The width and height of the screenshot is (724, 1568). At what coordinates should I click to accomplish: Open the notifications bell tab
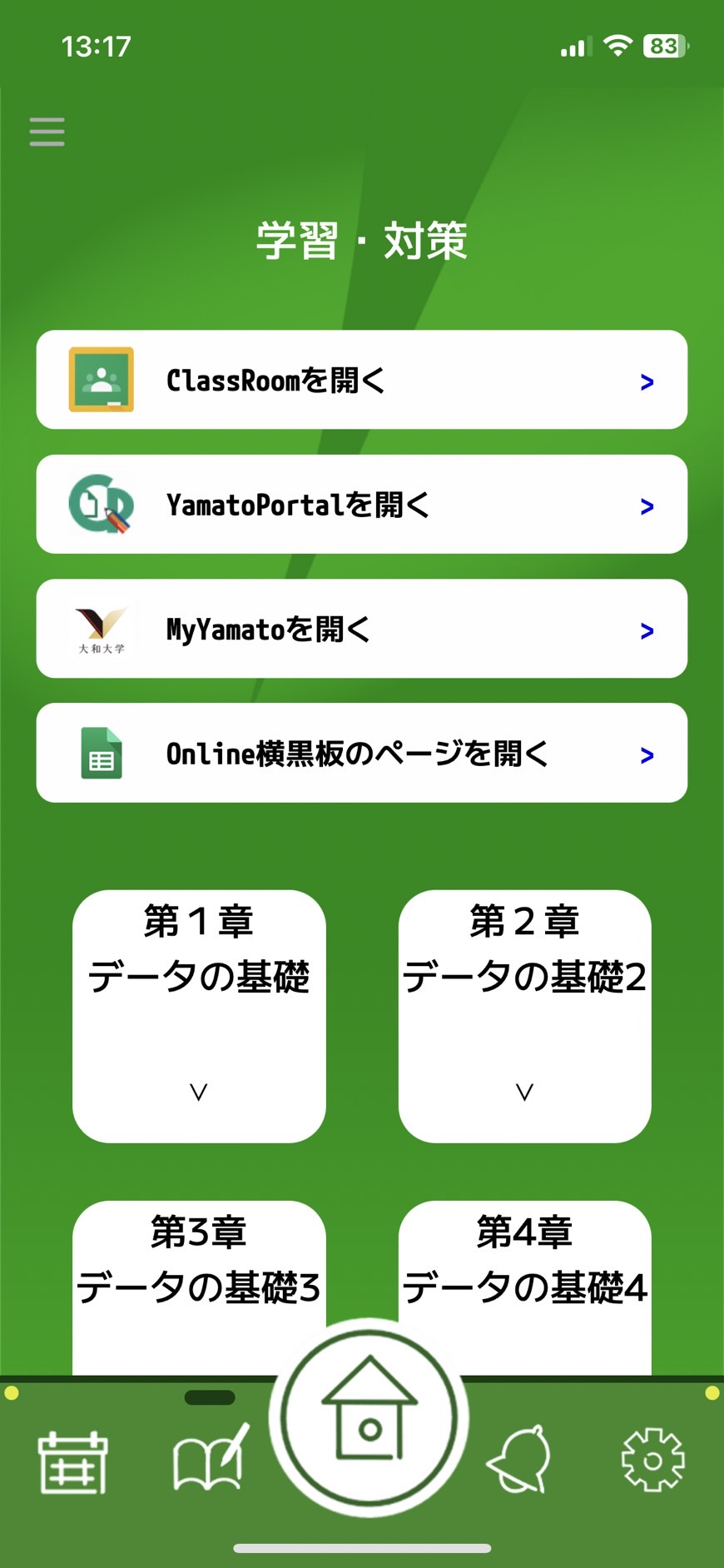coord(520,1459)
